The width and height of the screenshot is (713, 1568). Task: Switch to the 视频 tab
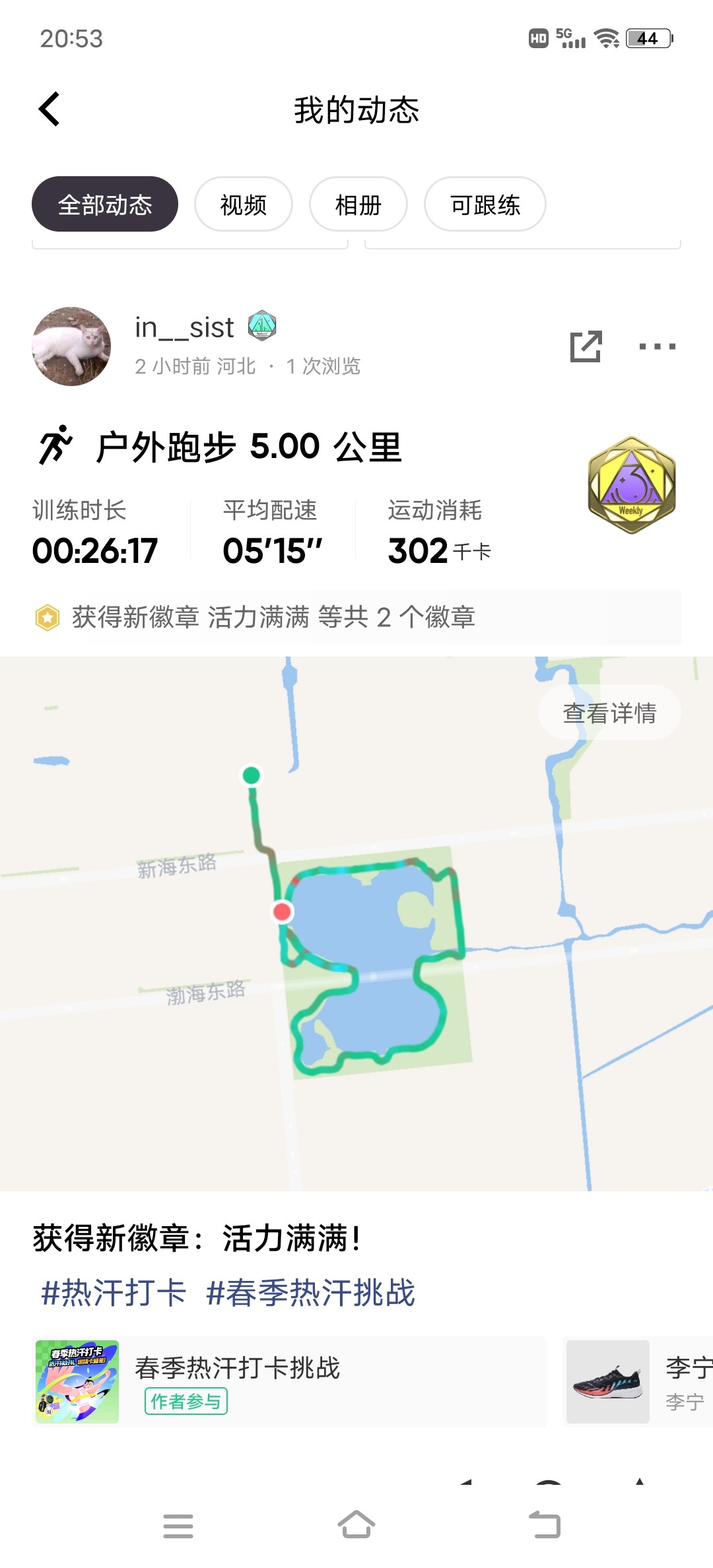pyautogui.click(x=243, y=205)
